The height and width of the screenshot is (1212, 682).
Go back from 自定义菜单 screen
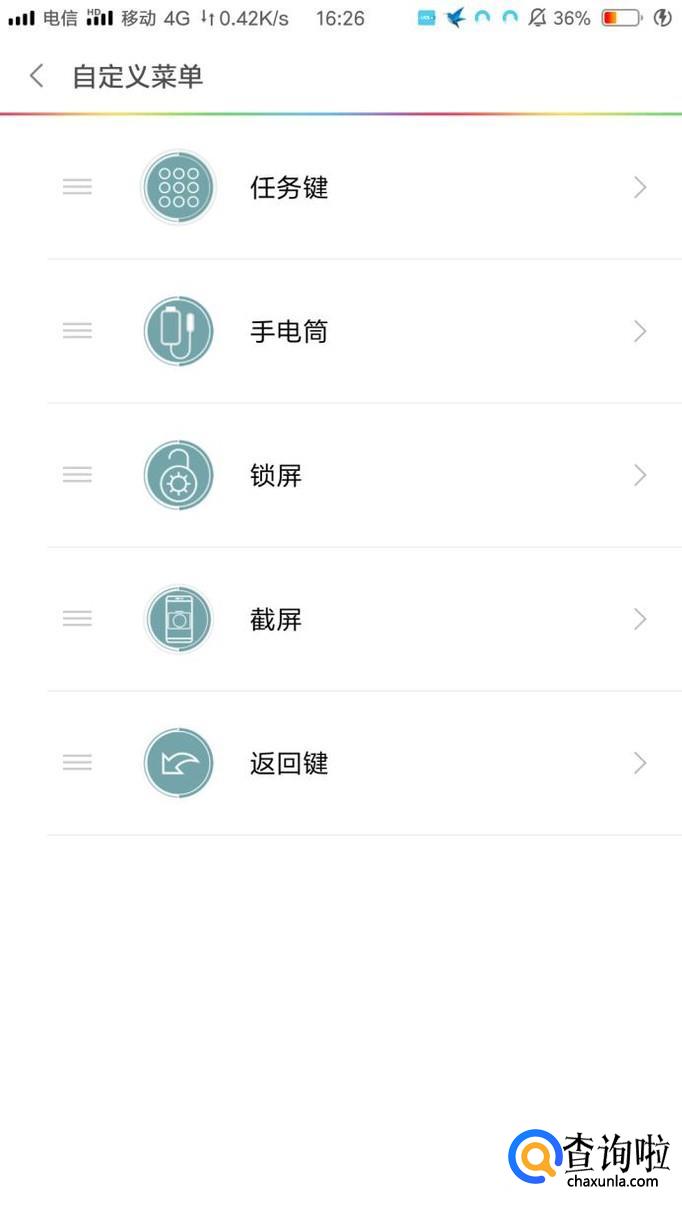pos(37,76)
